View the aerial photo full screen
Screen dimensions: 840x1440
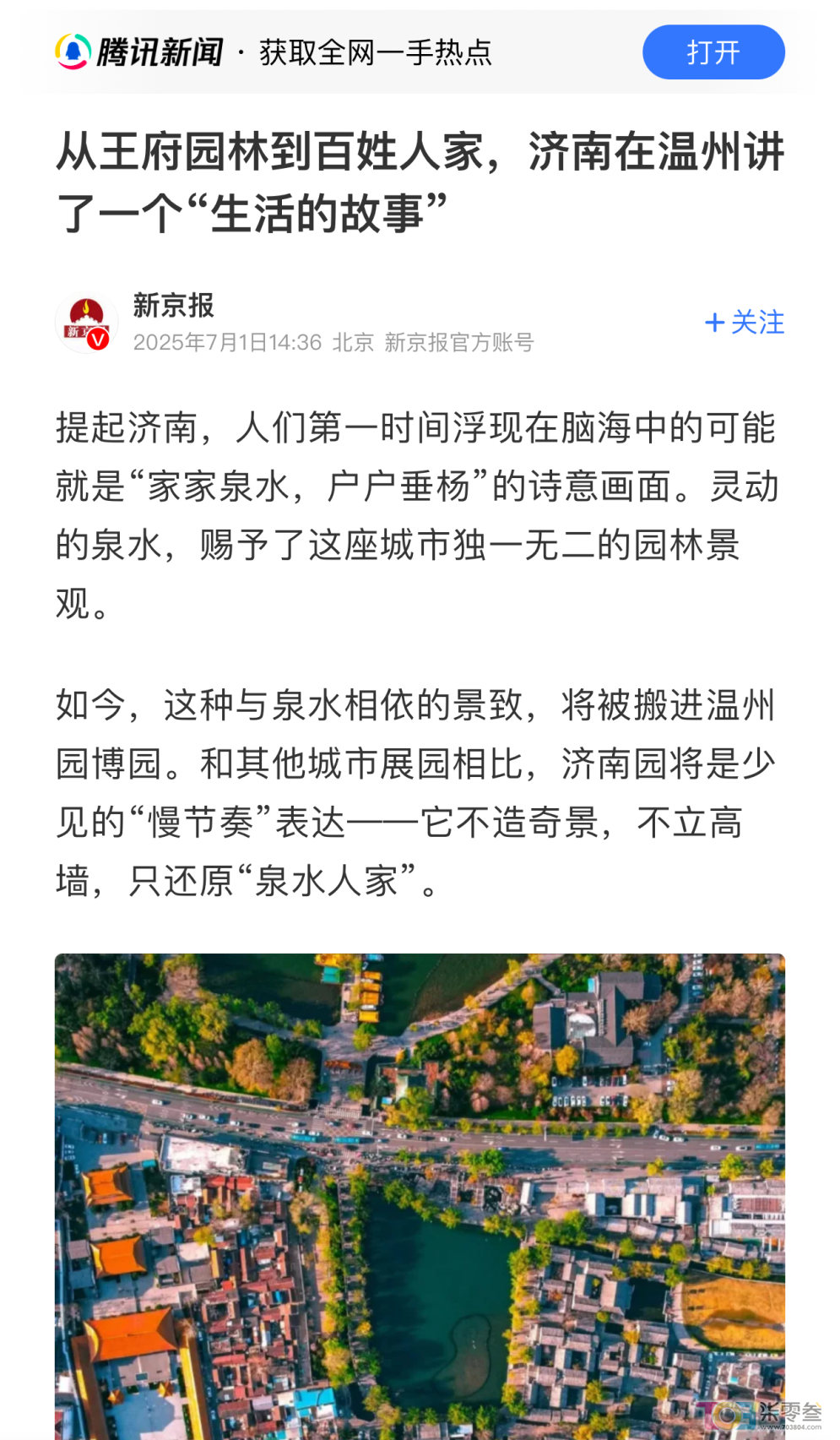click(x=420, y=1194)
